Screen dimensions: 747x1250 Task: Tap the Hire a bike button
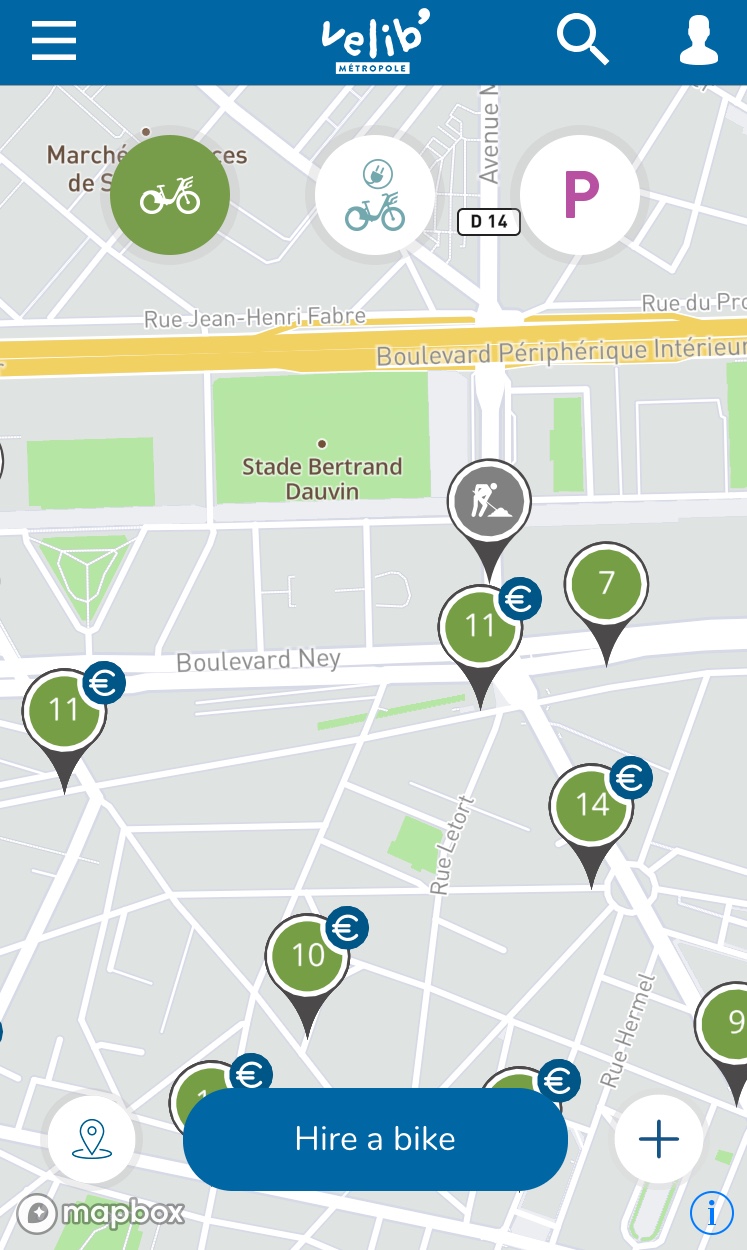375,1138
